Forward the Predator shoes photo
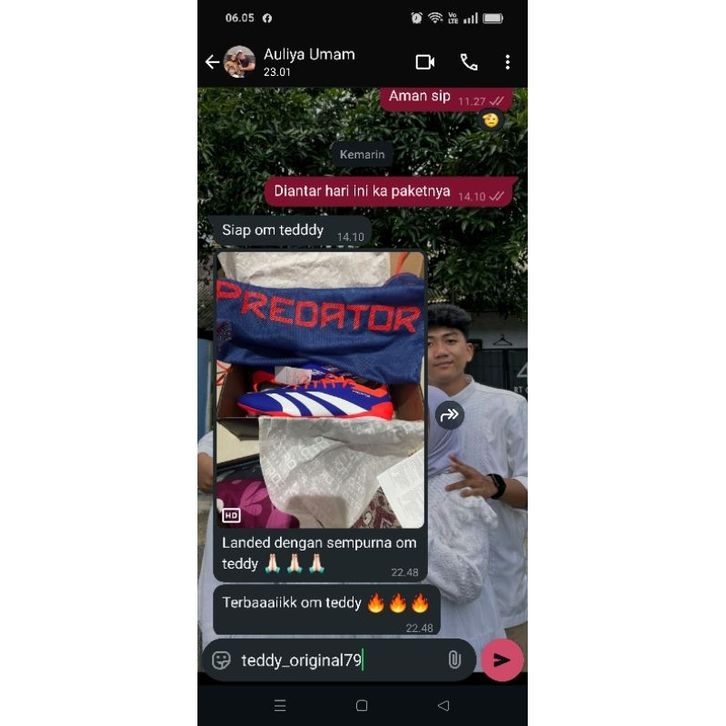This screenshot has height=726, width=726. click(449, 414)
